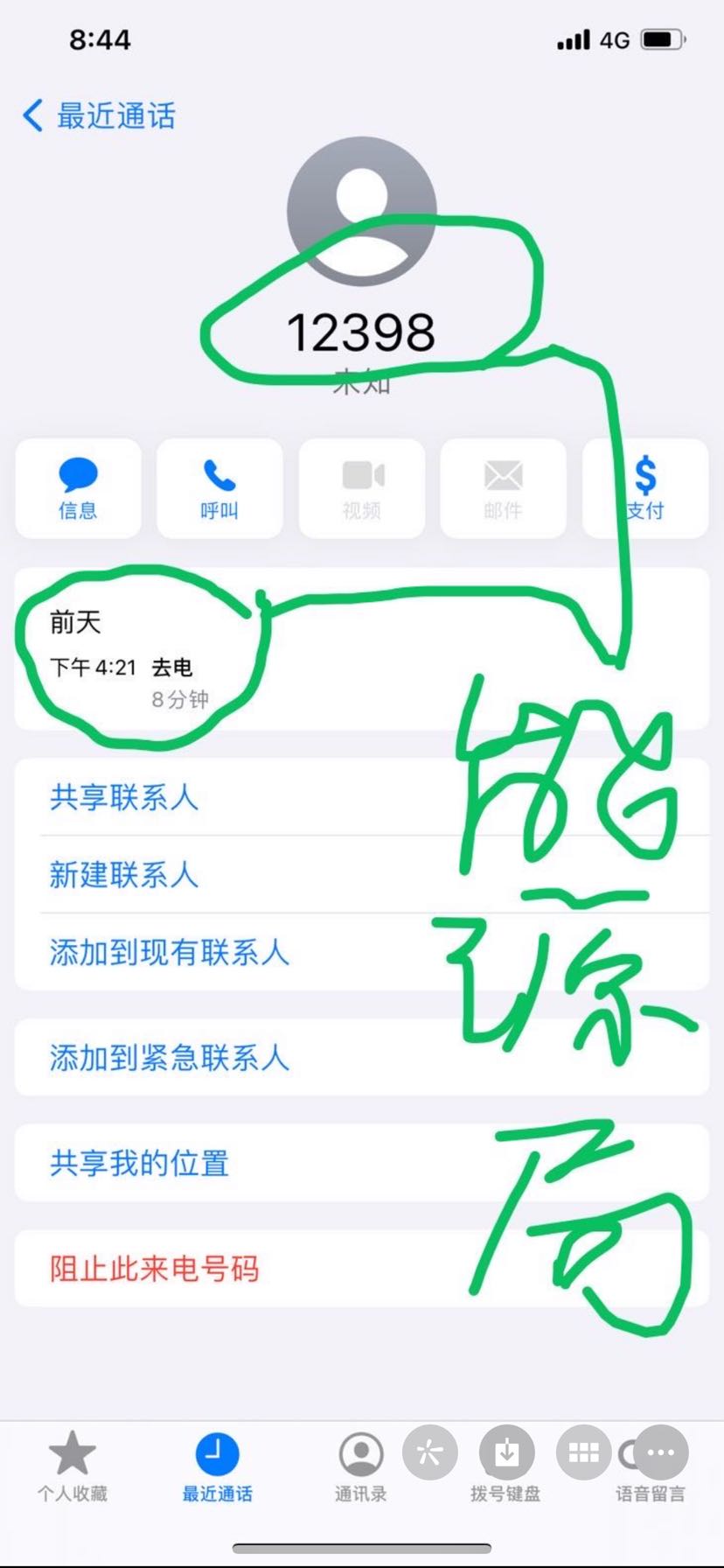Open the 最近通话 tab
Image resolution: width=724 pixels, height=1568 pixels.
click(x=217, y=1468)
